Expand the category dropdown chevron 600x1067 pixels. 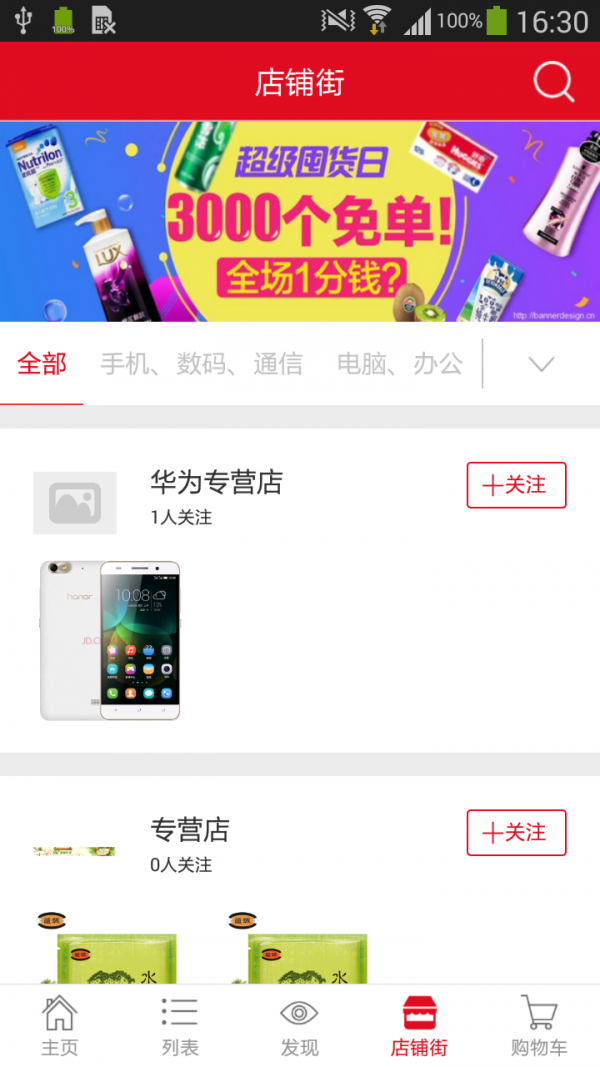[x=541, y=364]
